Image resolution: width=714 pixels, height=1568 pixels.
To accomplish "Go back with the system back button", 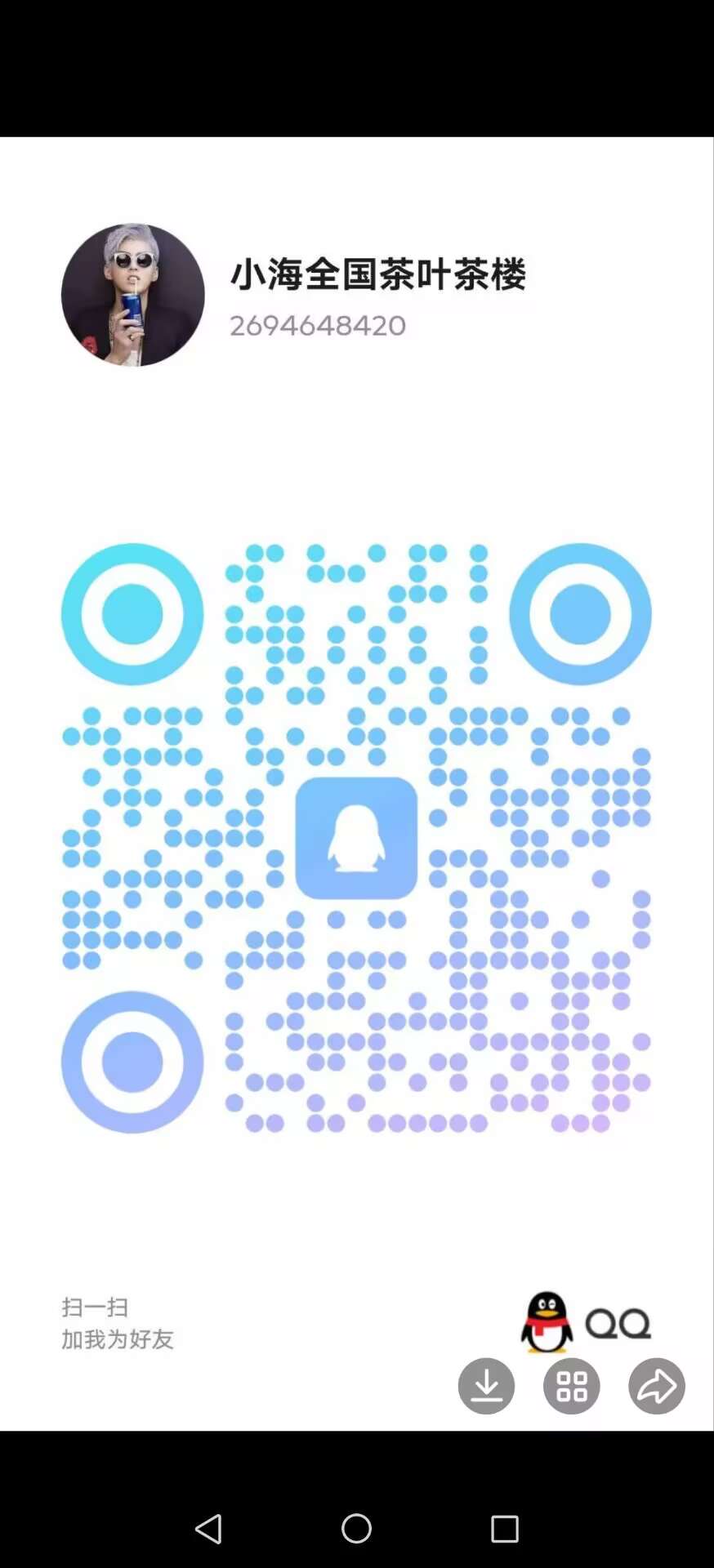I will tap(209, 1528).
